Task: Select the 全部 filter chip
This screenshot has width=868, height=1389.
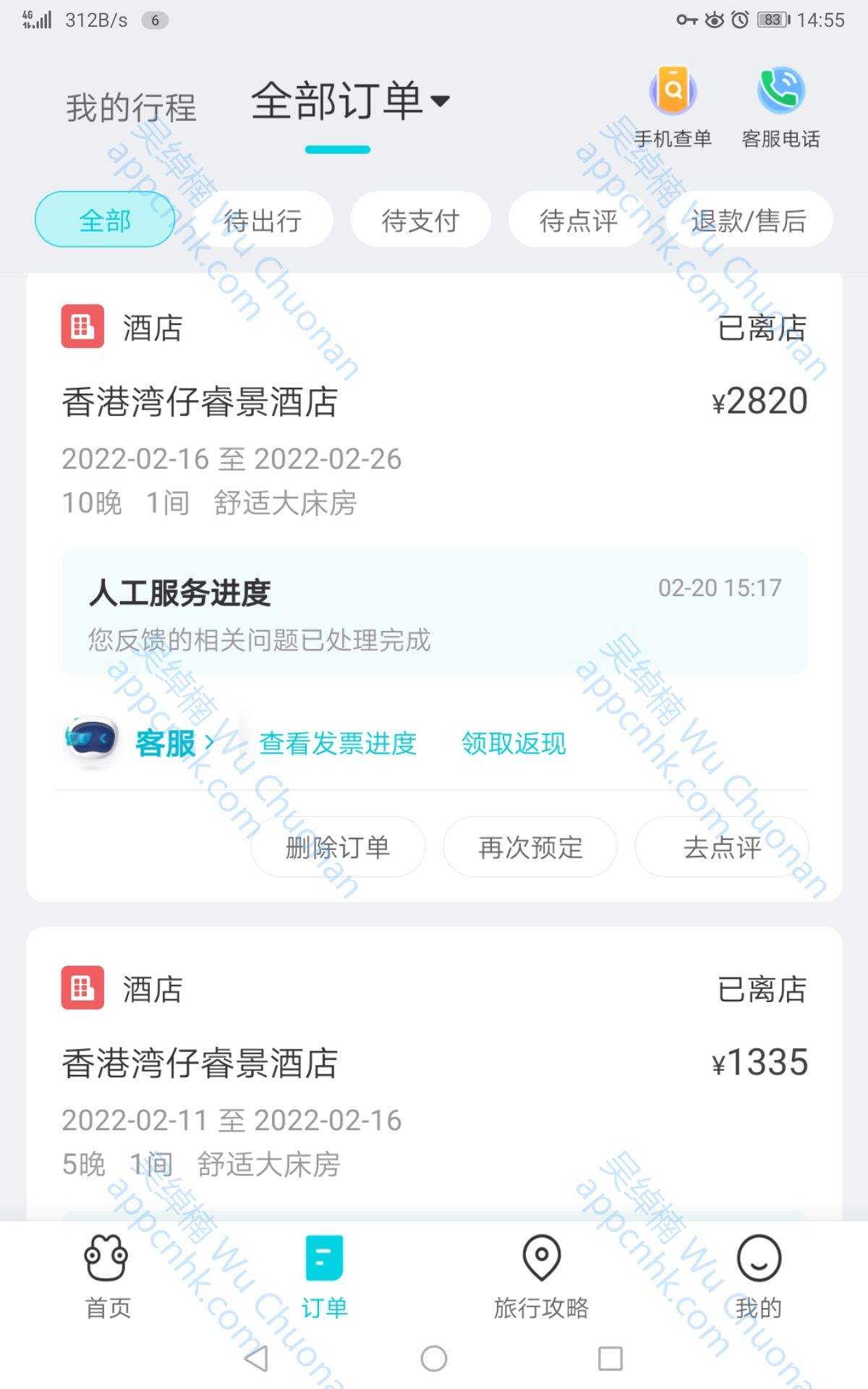Action: click(x=105, y=220)
